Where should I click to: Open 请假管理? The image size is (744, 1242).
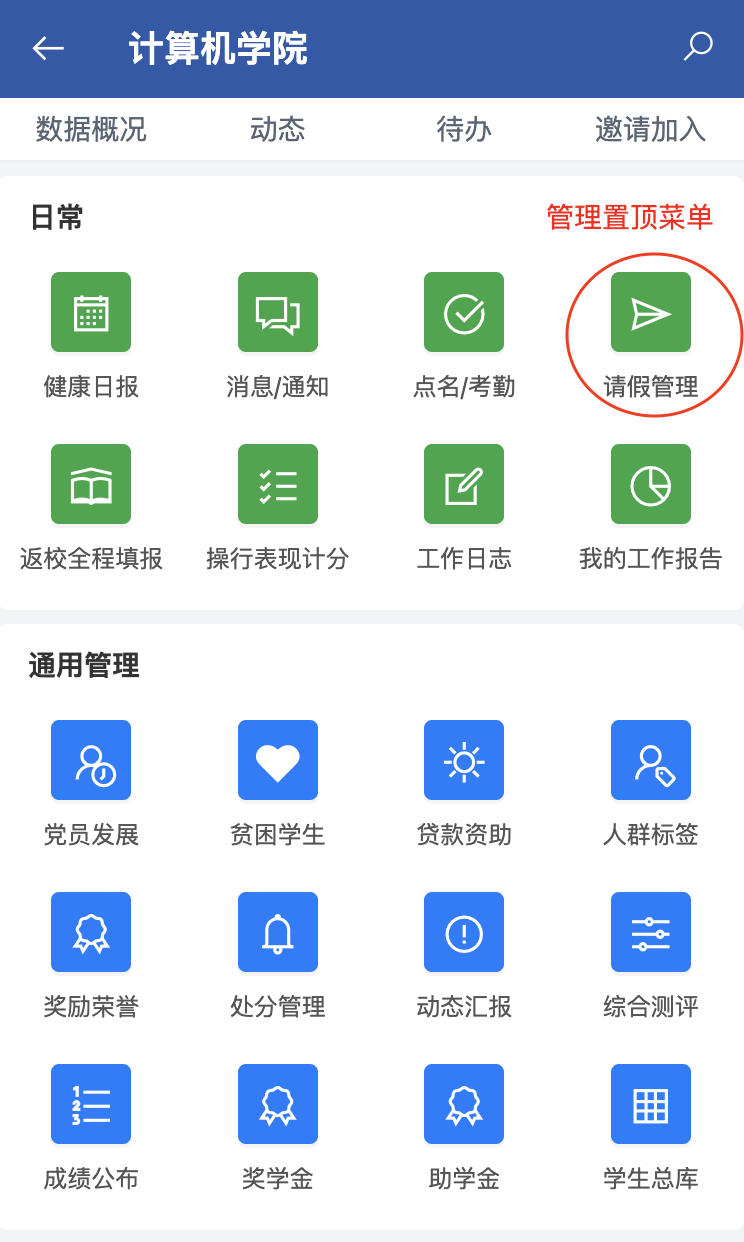[x=651, y=313]
